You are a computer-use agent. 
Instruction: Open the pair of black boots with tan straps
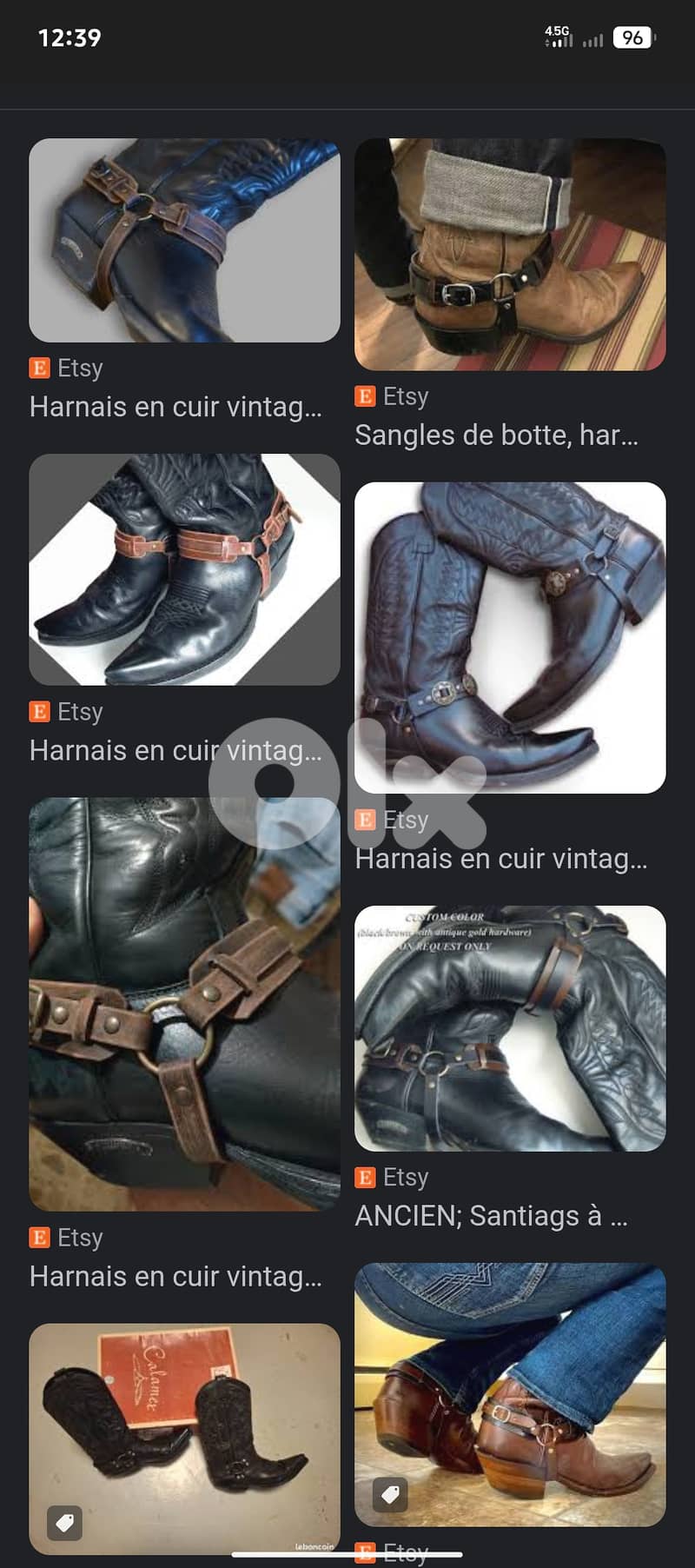tap(184, 569)
